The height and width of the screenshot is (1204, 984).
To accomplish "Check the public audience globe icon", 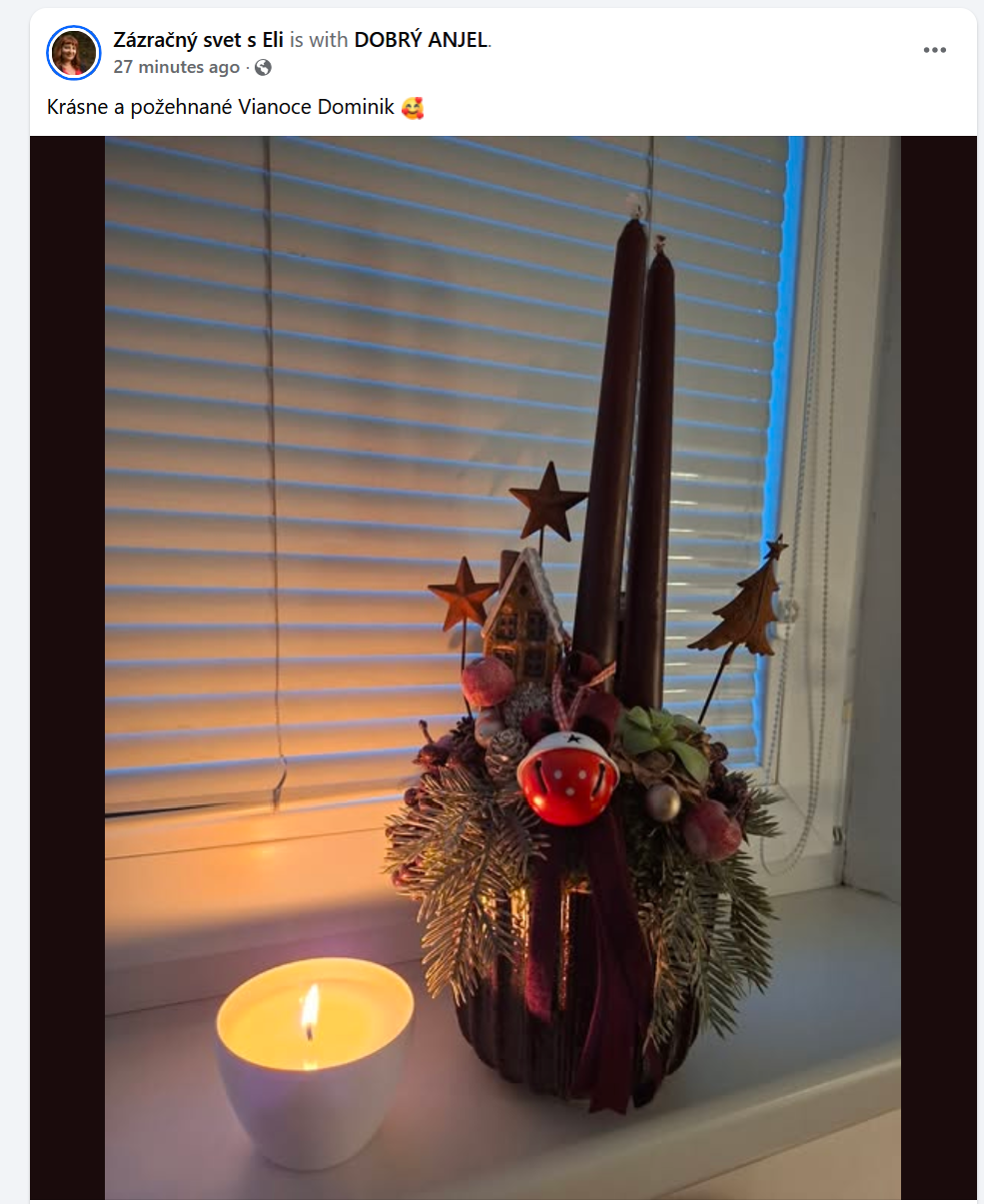I will pyautogui.click(x=263, y=68).
